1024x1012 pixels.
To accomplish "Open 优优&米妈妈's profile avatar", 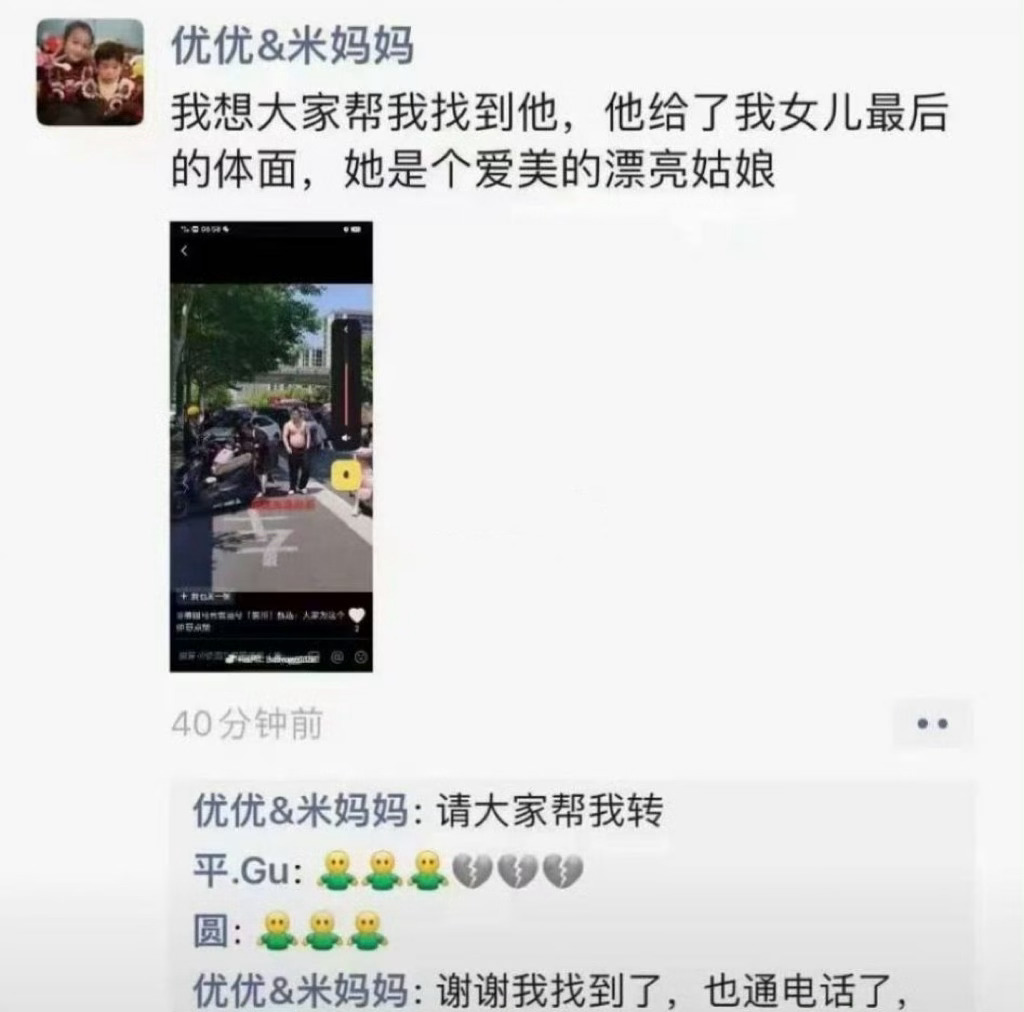I will [90, 72].
